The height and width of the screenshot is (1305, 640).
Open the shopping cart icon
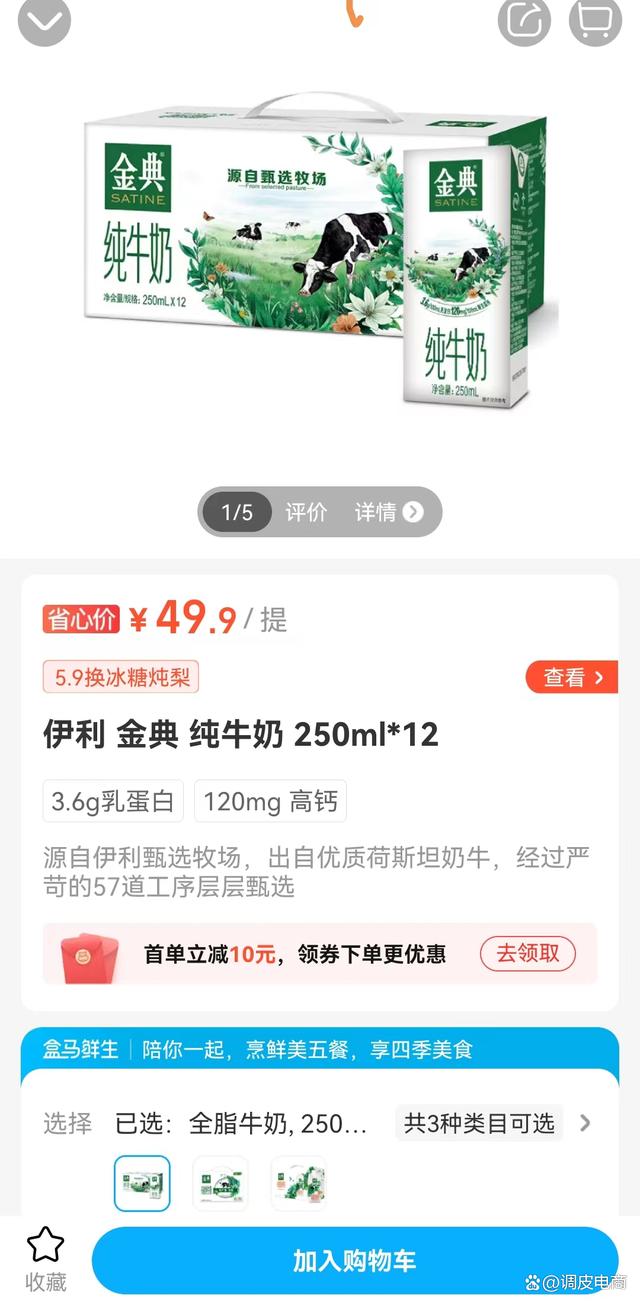point(595,21)
